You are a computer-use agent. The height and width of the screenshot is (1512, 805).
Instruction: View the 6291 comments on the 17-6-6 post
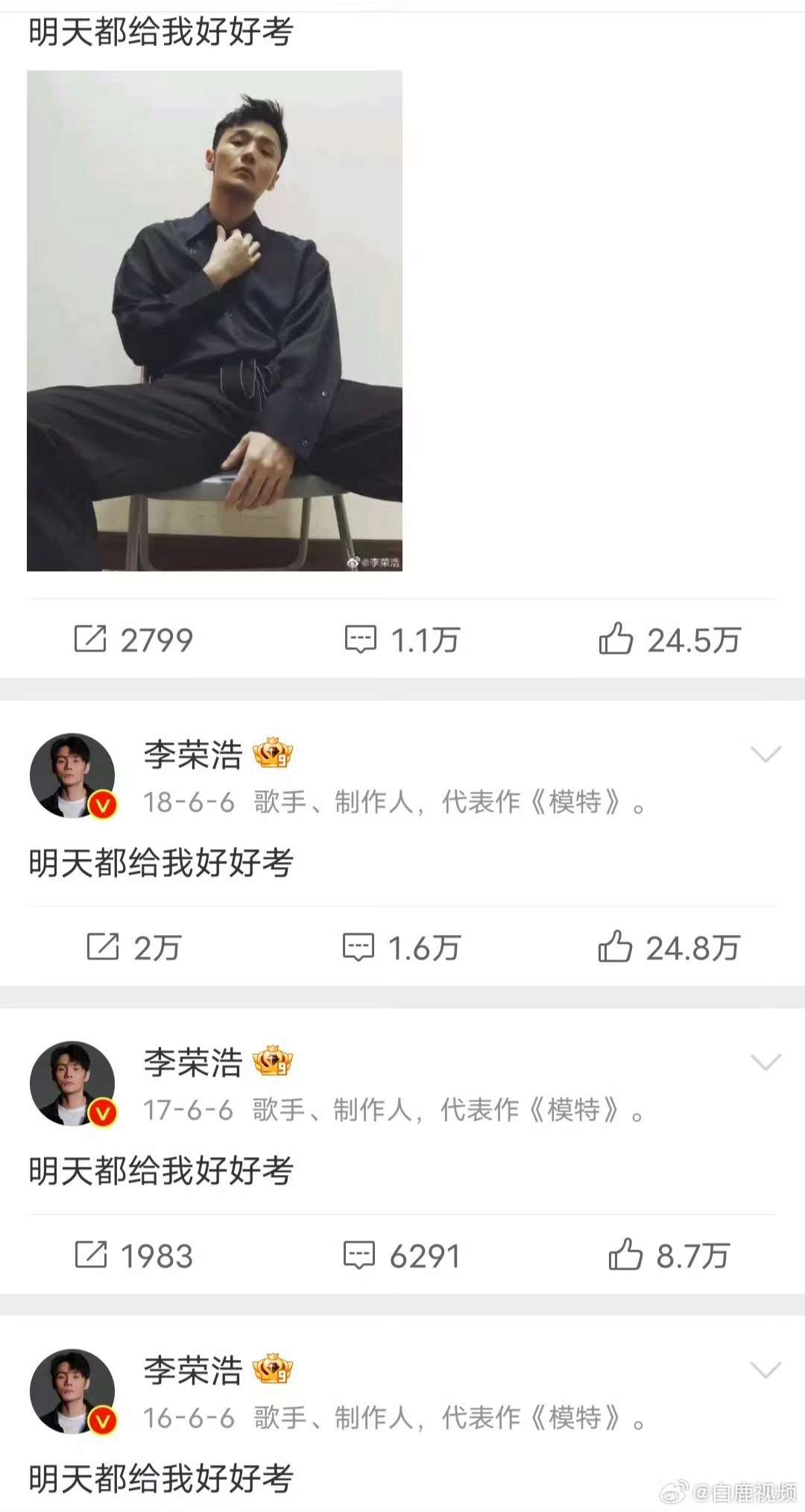tap(402, 1256)
